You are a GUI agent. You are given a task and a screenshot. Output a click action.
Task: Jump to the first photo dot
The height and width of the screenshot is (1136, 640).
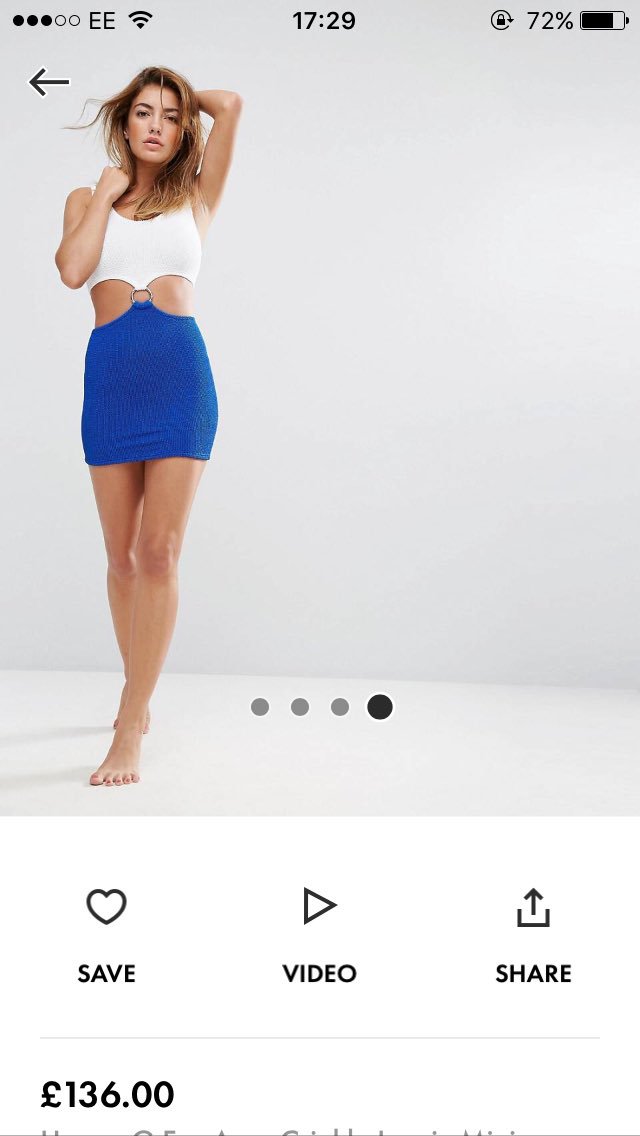[260, 707]
